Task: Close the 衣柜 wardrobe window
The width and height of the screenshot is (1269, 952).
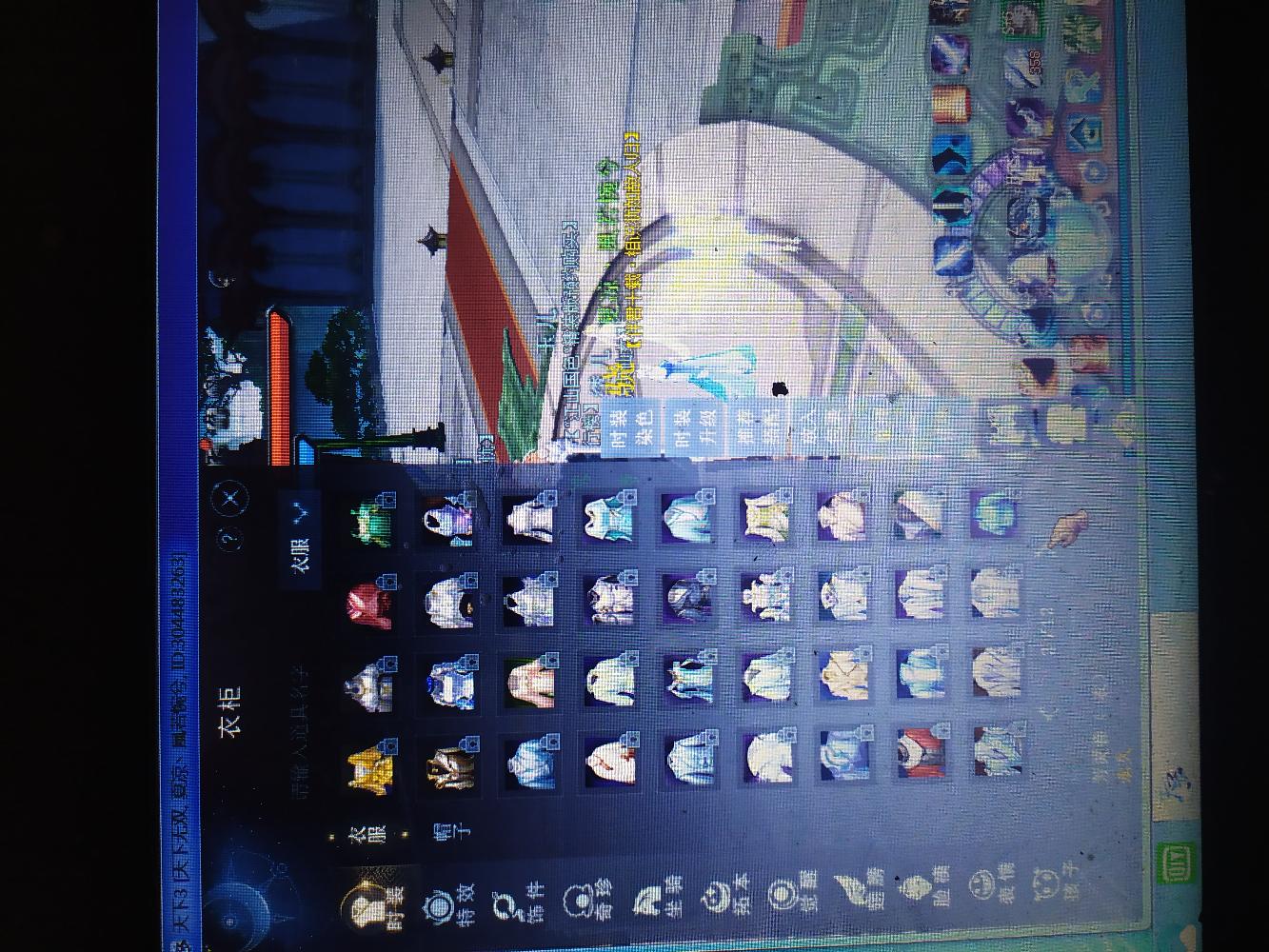Action: pyautogui.click(x=231, y=495)
